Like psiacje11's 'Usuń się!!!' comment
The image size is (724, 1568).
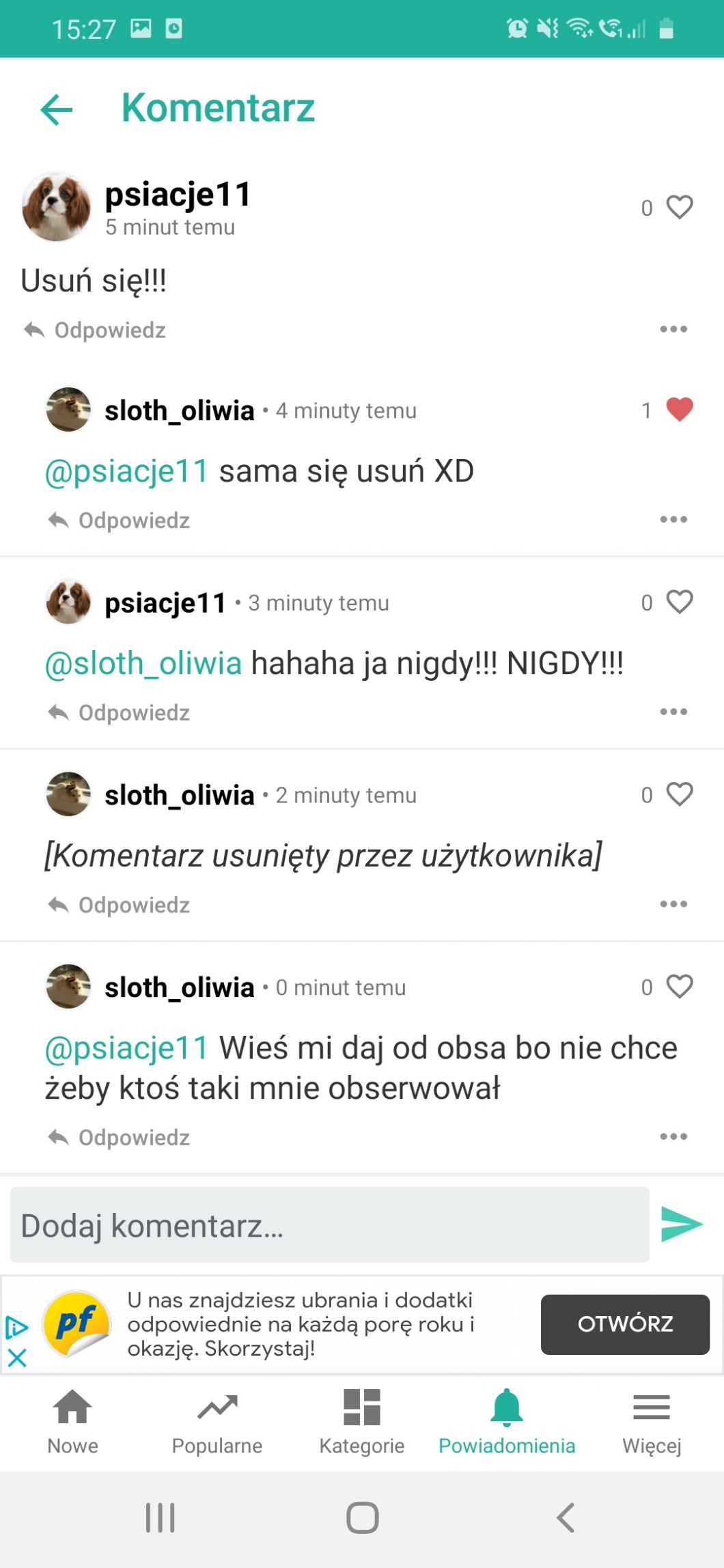coord(679,207)
